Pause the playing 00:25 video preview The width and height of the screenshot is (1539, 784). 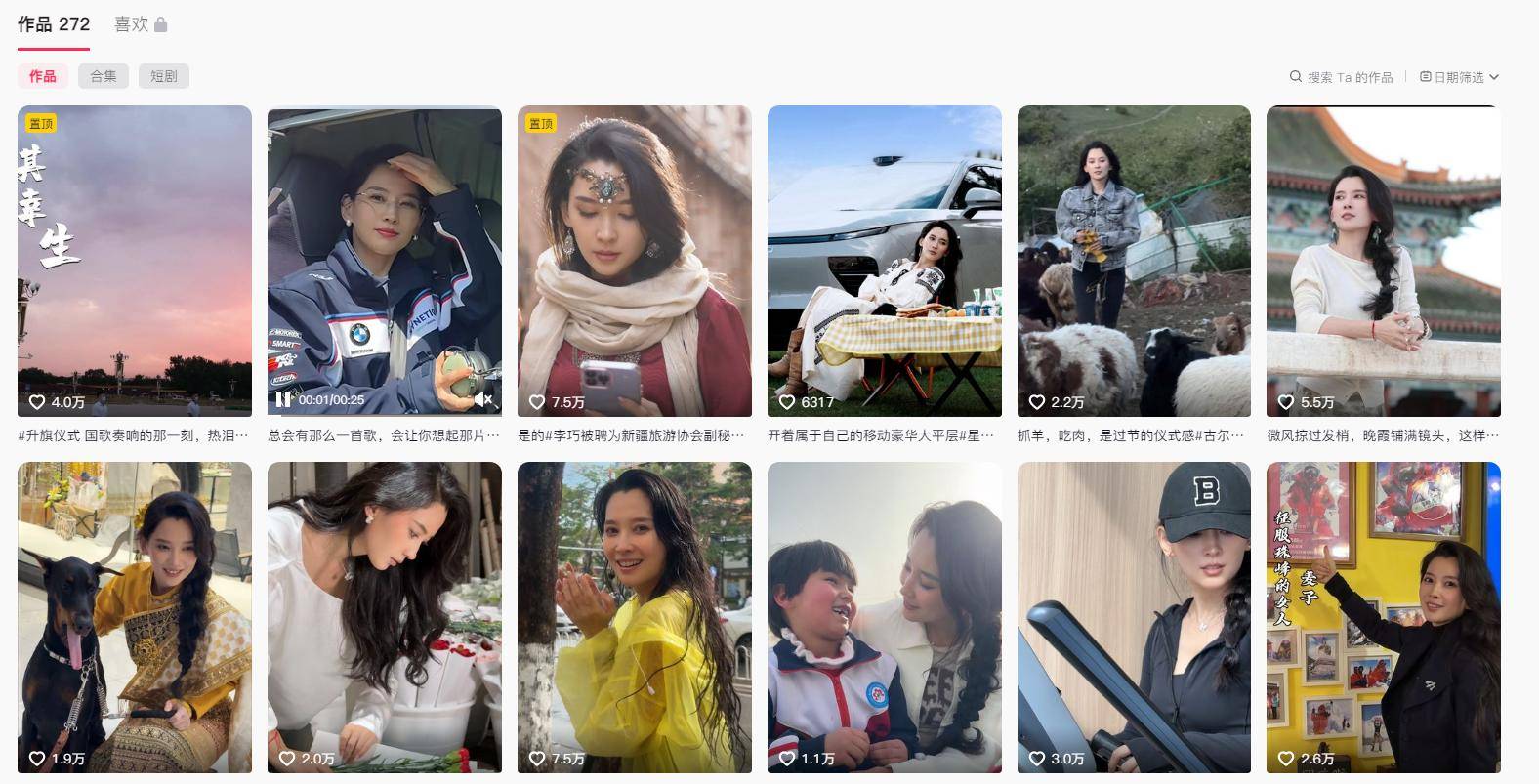coord(282,399)
